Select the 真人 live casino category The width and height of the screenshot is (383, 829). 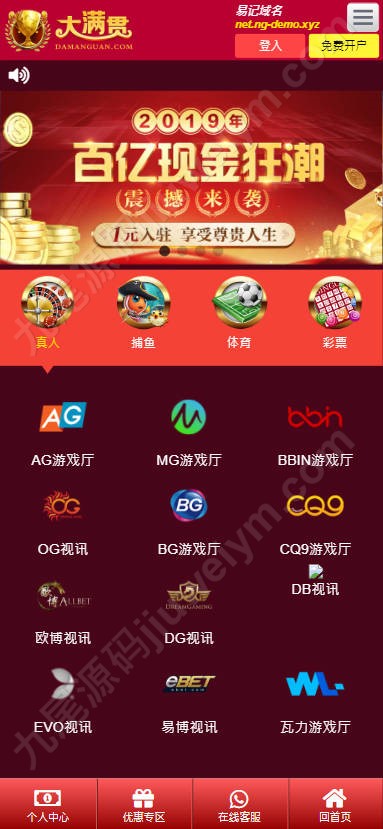[48, 313]
